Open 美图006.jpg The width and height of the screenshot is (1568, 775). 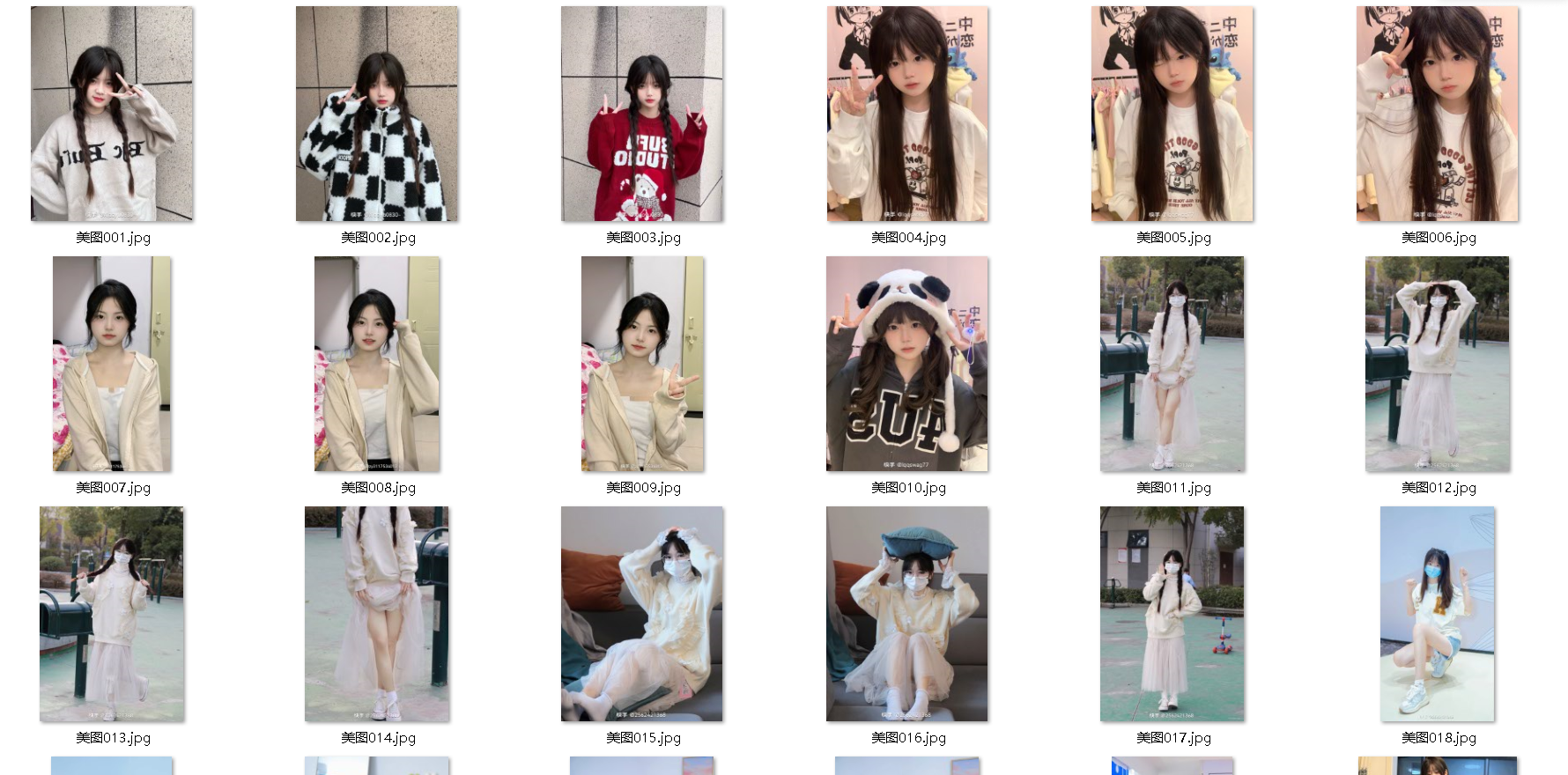1438,114
